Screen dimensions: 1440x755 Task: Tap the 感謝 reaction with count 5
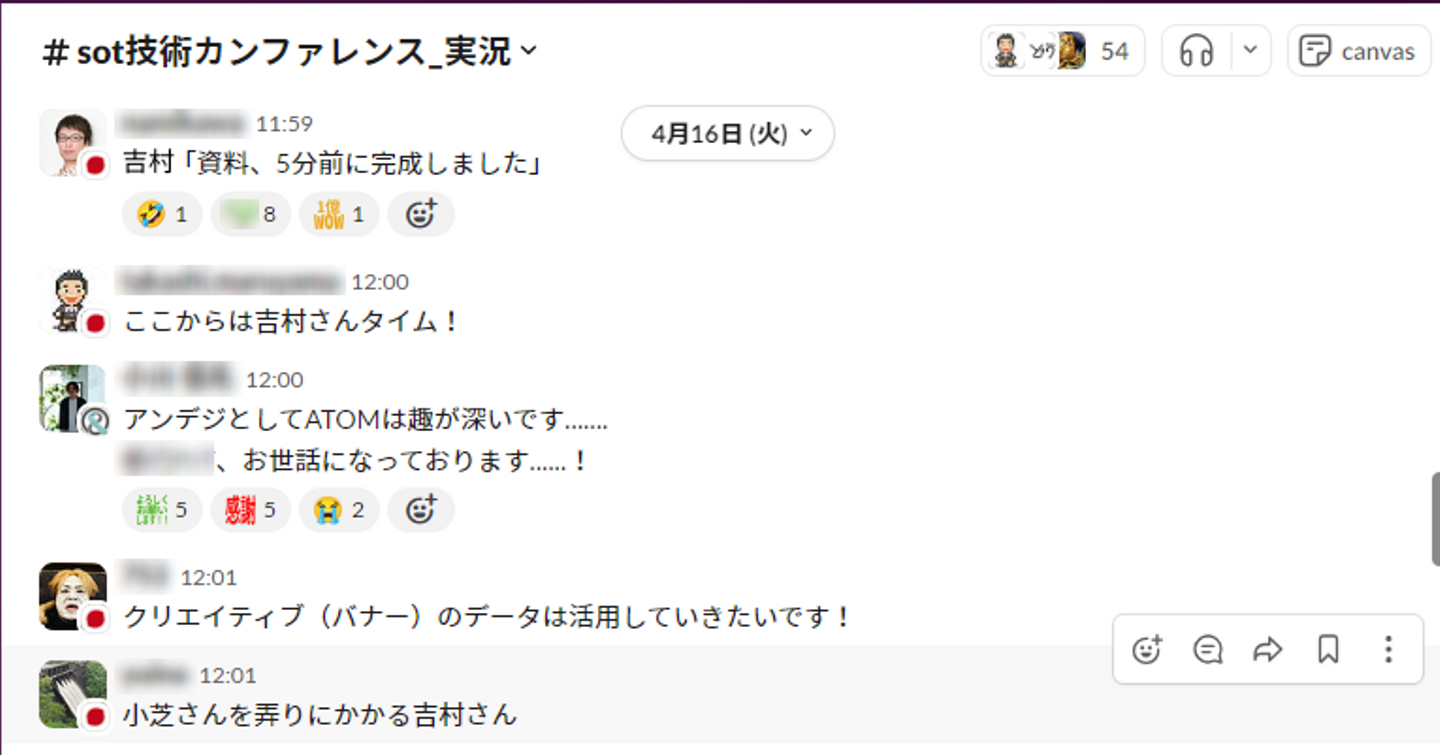pyautogui.click(x=250, y=510)
